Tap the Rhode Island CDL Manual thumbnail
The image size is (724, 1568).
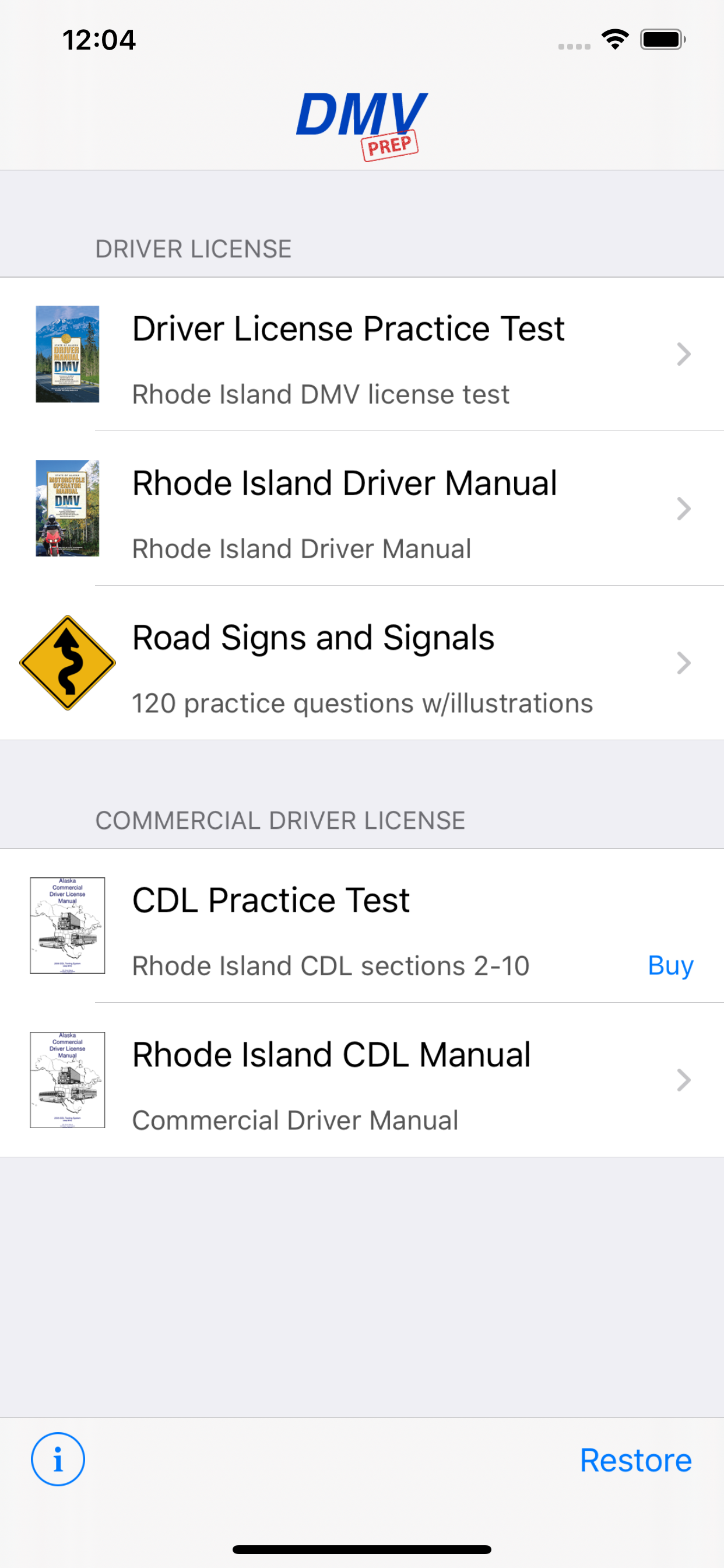coord(67,1079)
